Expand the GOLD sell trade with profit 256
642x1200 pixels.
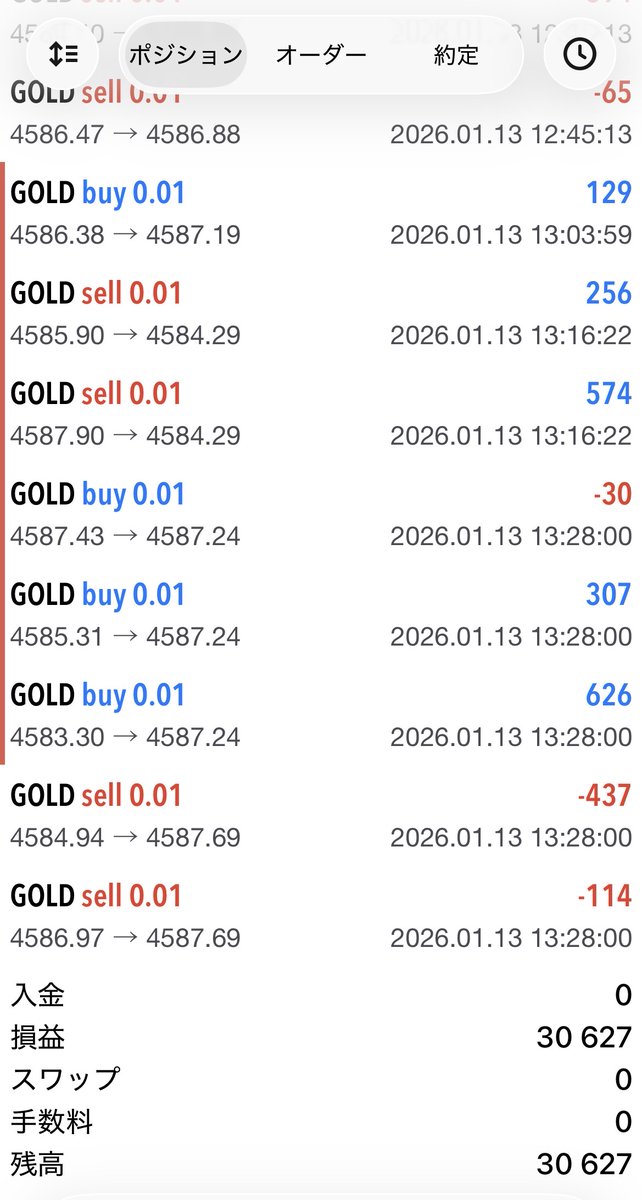point(321,314)
